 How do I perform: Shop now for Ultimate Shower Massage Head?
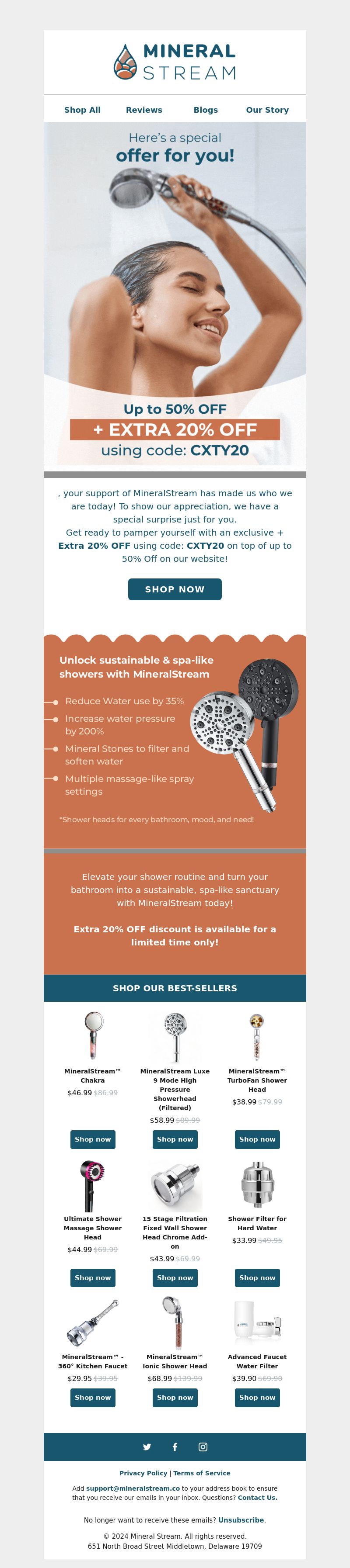pyautogui.click(x=93, y=1277)
